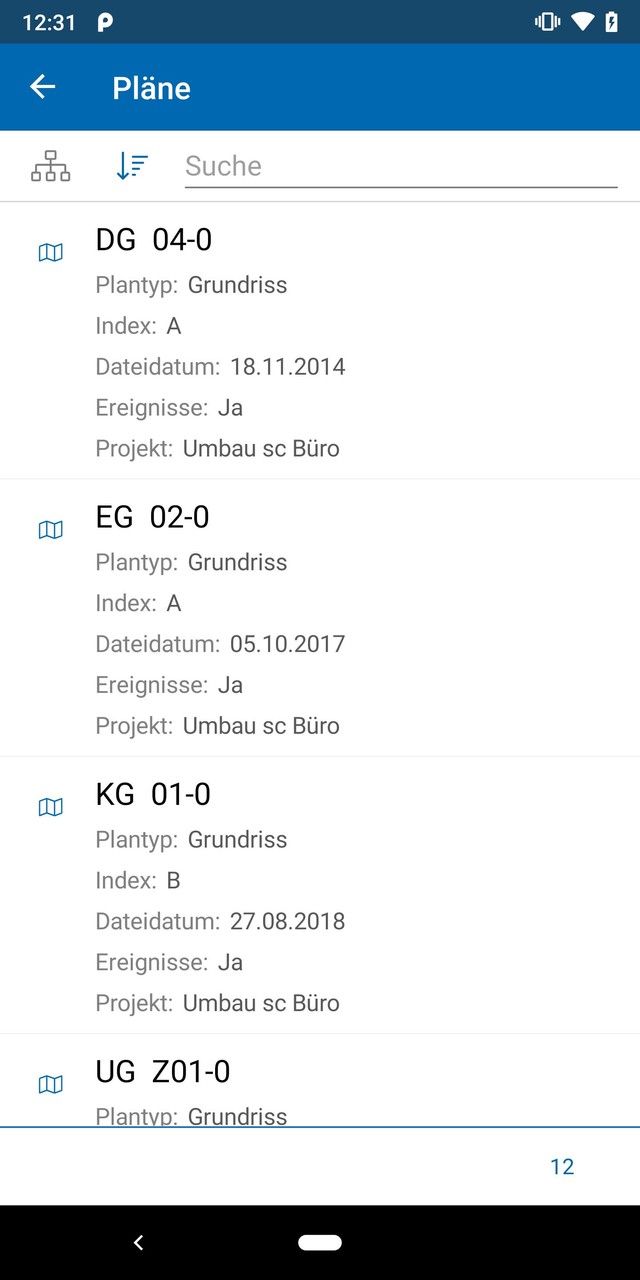Tap the system back button
Viewport: 640px width, 1280px height.
point(139,1242)
